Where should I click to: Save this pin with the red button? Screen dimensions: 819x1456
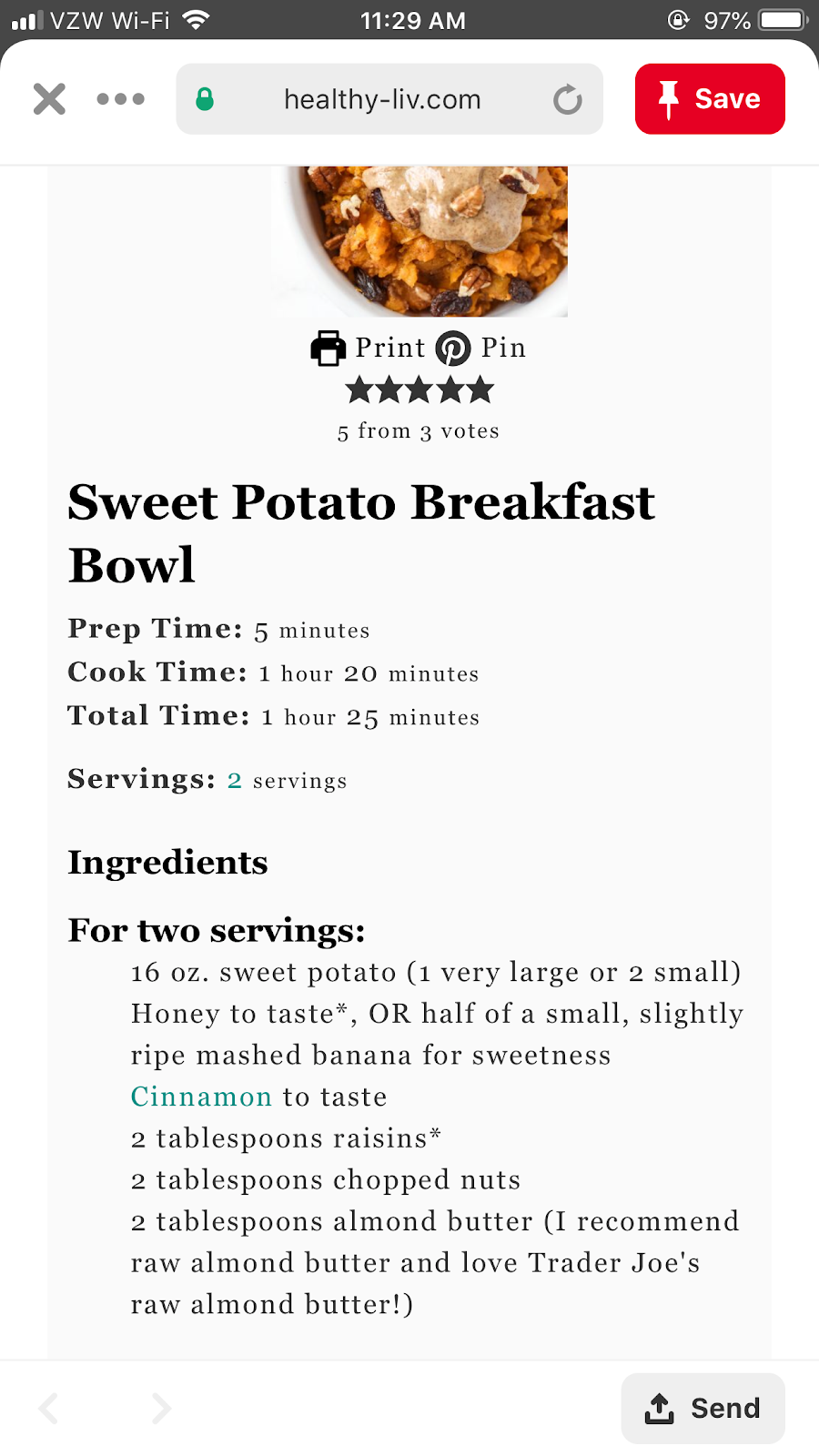point(710,99)
